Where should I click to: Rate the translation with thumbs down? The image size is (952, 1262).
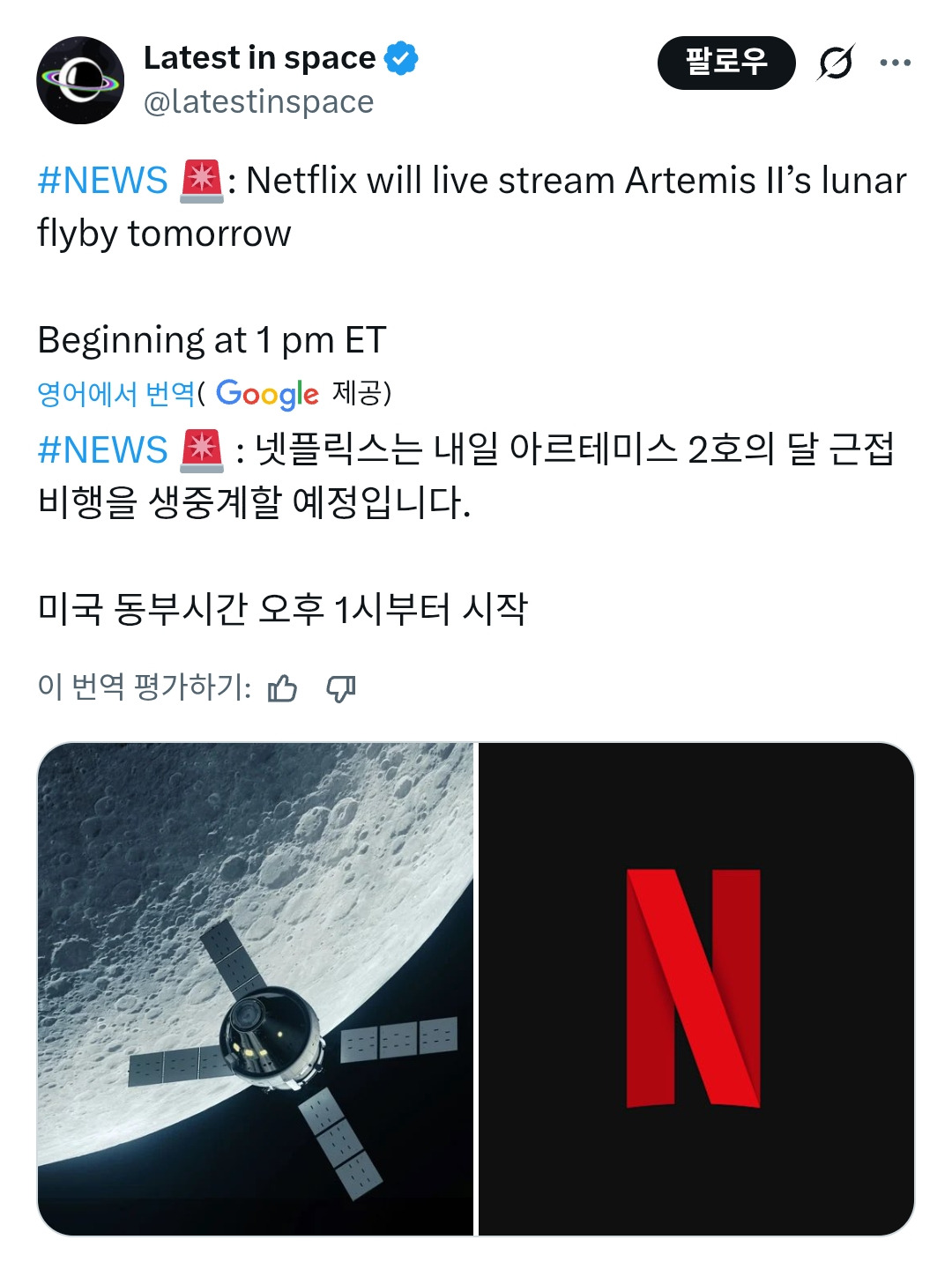pos(341,687)
